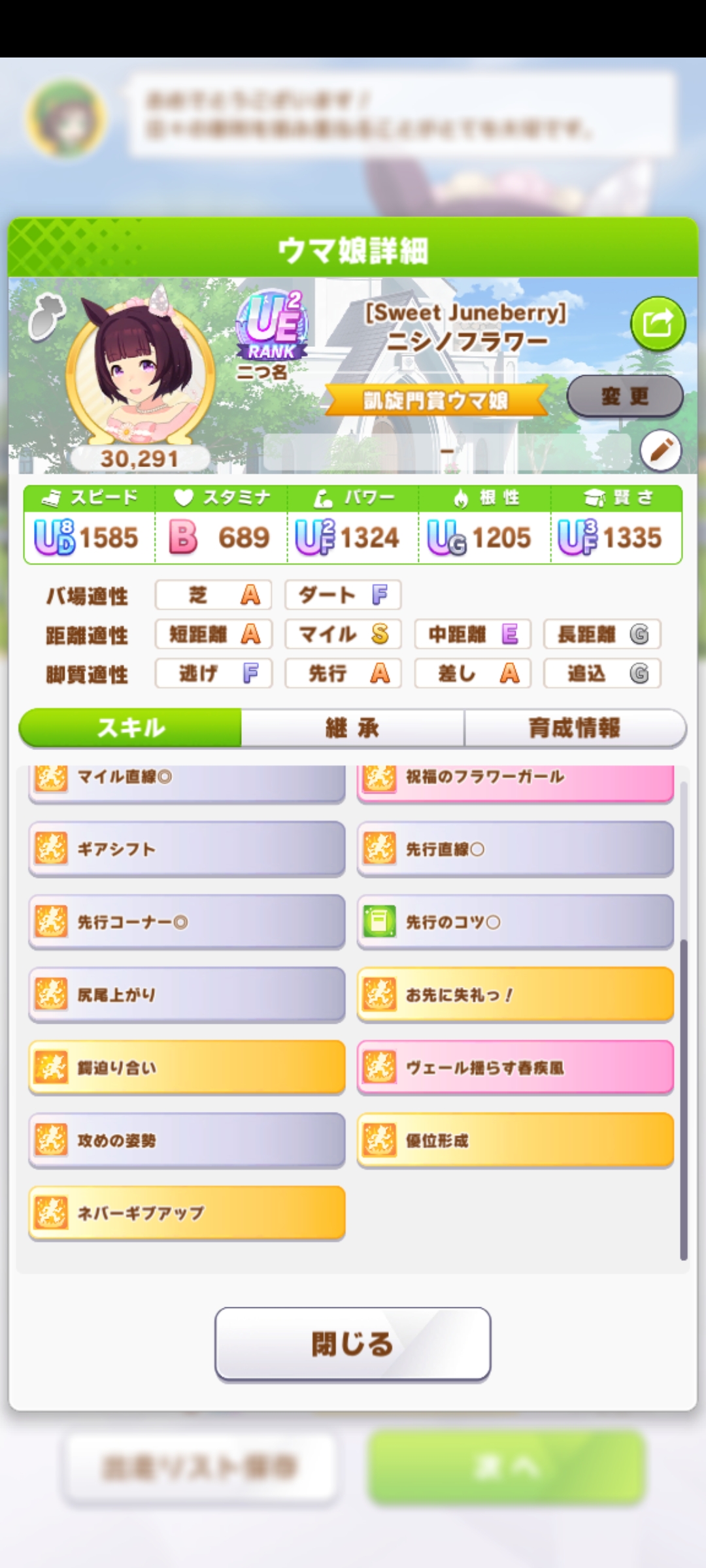View the ネバーギブアップ skill
This screenshot has width=706, height=1568.
187,1213
